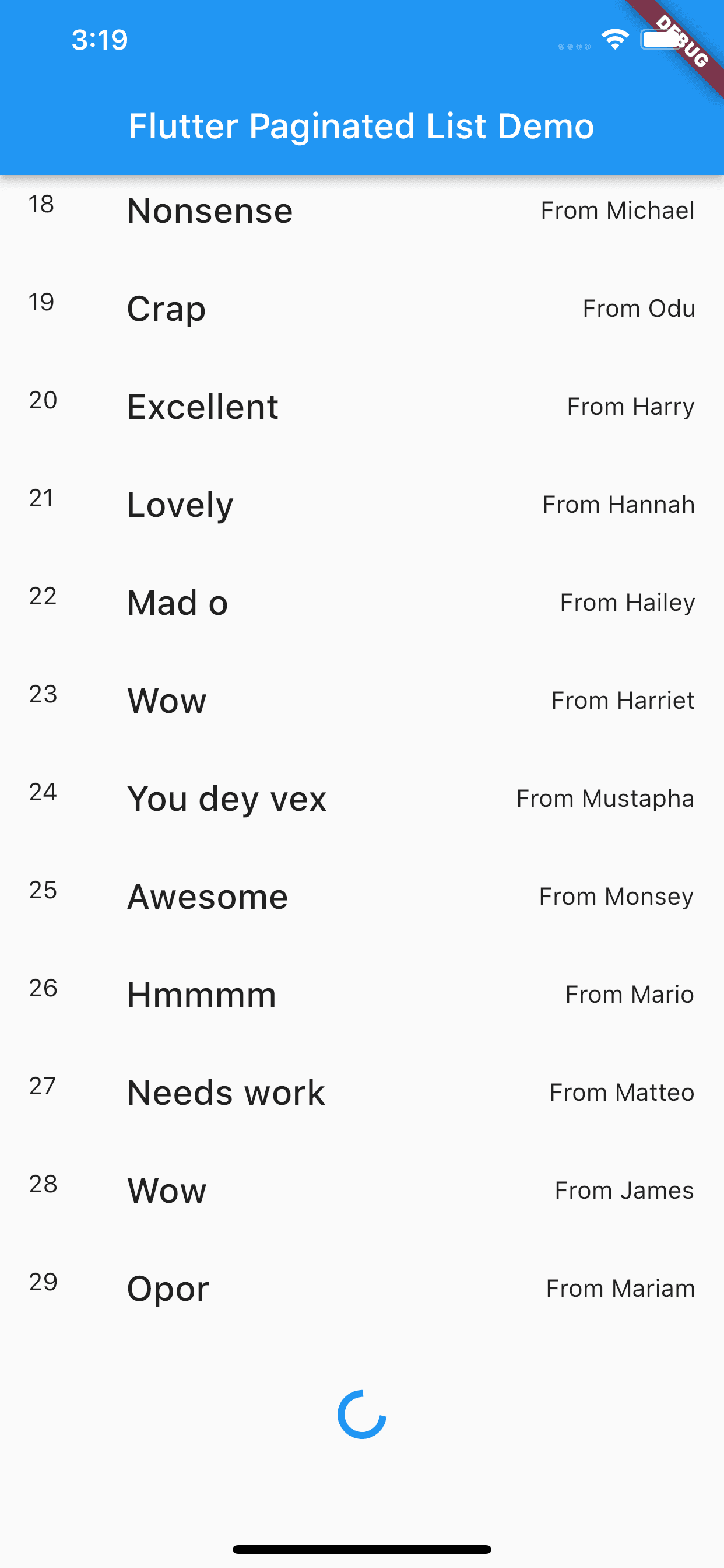Open the Lovely item from Hannah
Image resolution: width=724 pixels, height=1568 pixels.
tap(361, 505)
